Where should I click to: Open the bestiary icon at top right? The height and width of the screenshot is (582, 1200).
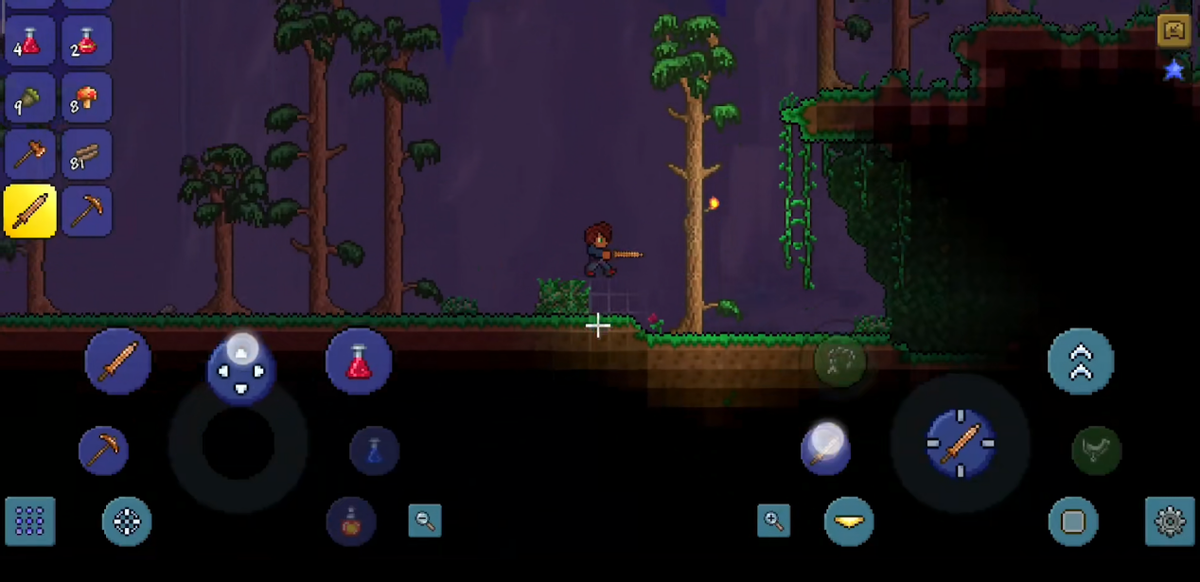[1173, 30]
